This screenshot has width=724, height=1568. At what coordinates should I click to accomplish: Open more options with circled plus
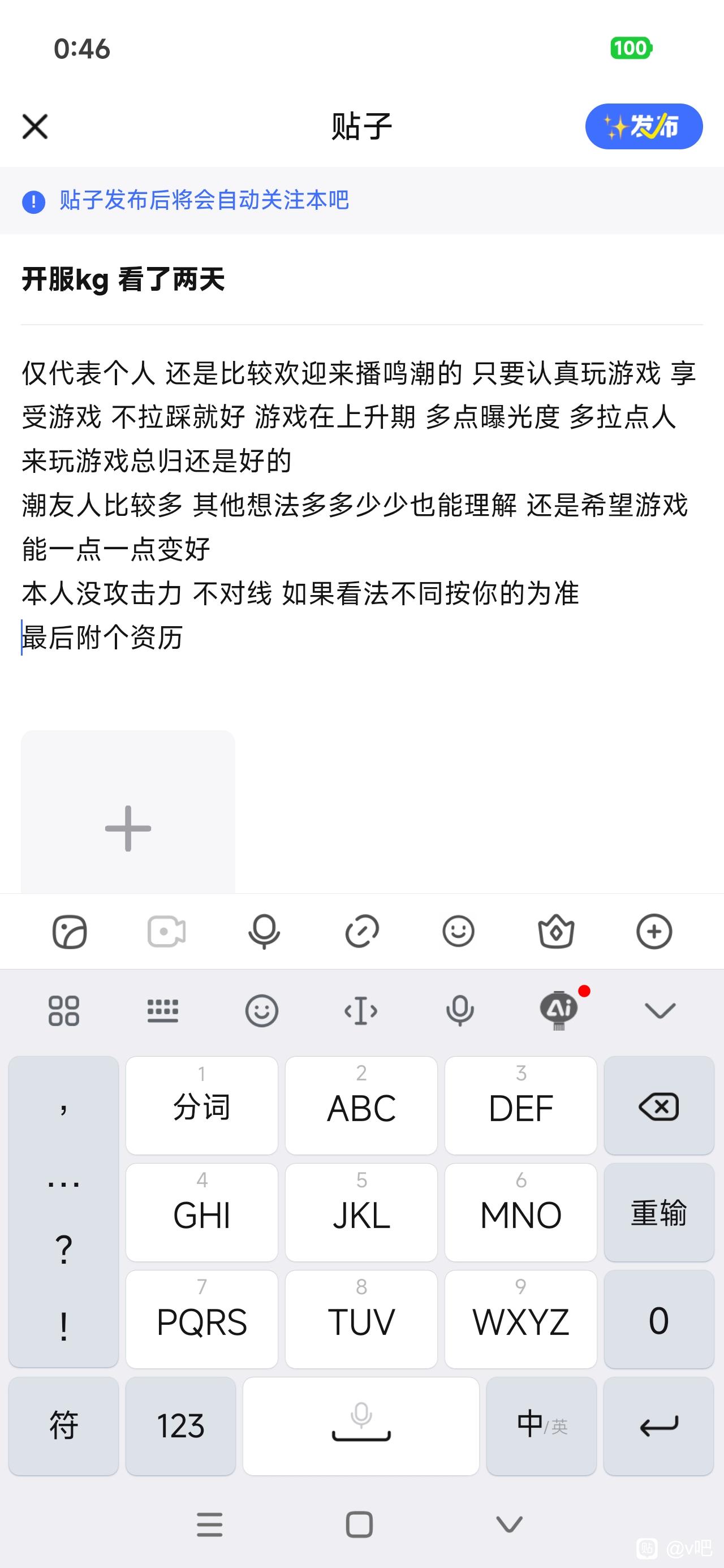click(654, 931)
